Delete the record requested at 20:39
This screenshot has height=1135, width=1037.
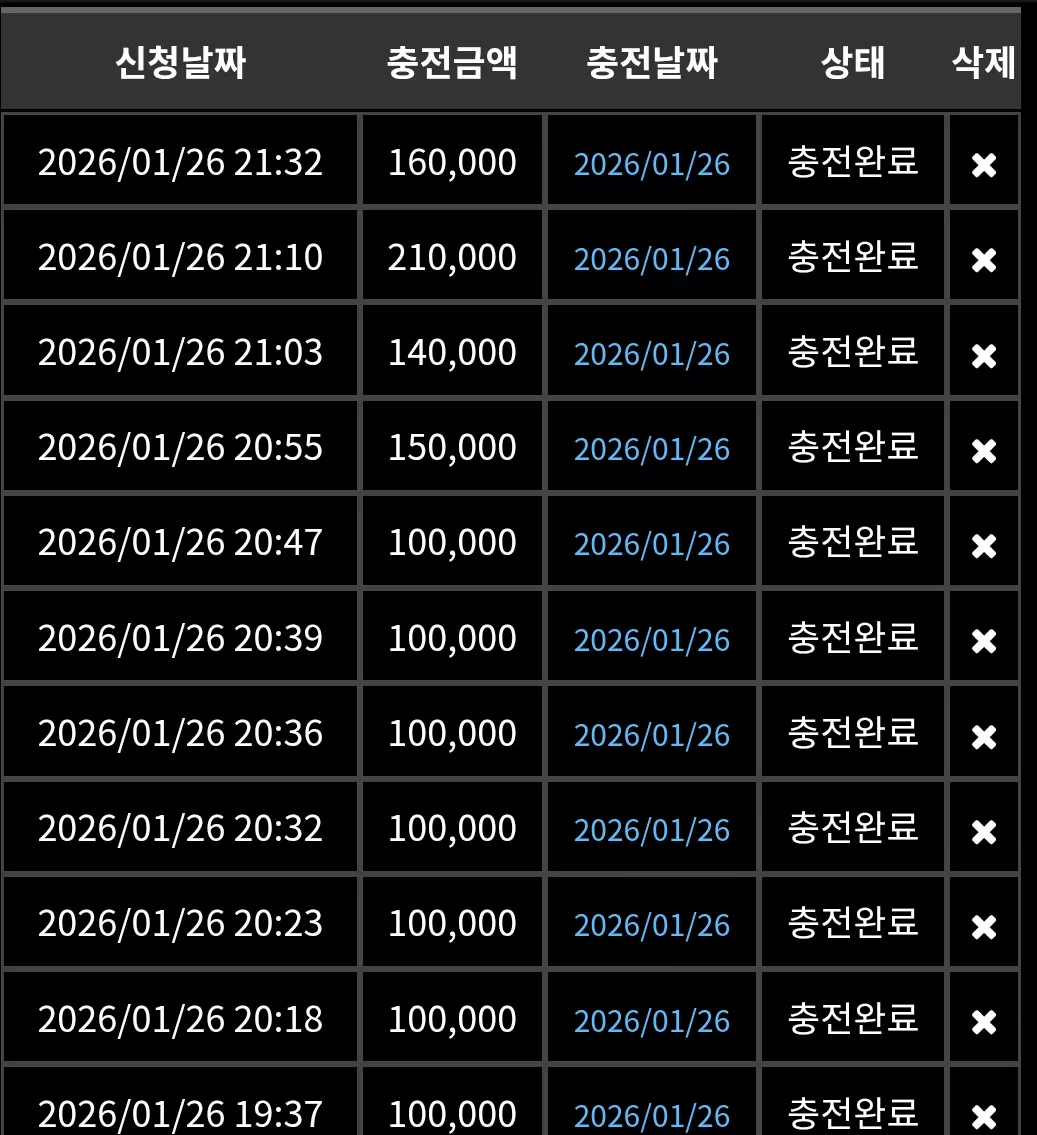984,641
